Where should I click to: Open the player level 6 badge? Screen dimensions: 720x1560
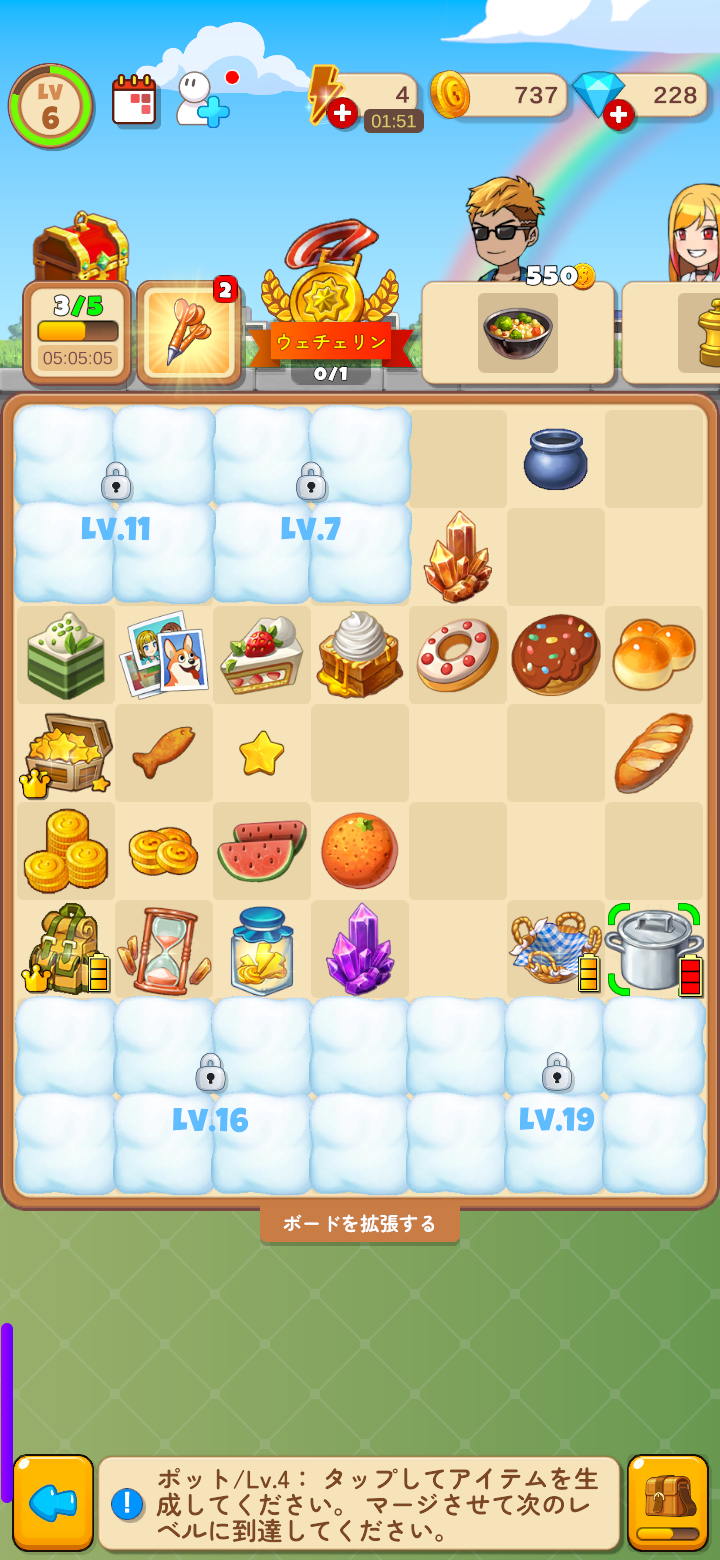tap(50, 106)
